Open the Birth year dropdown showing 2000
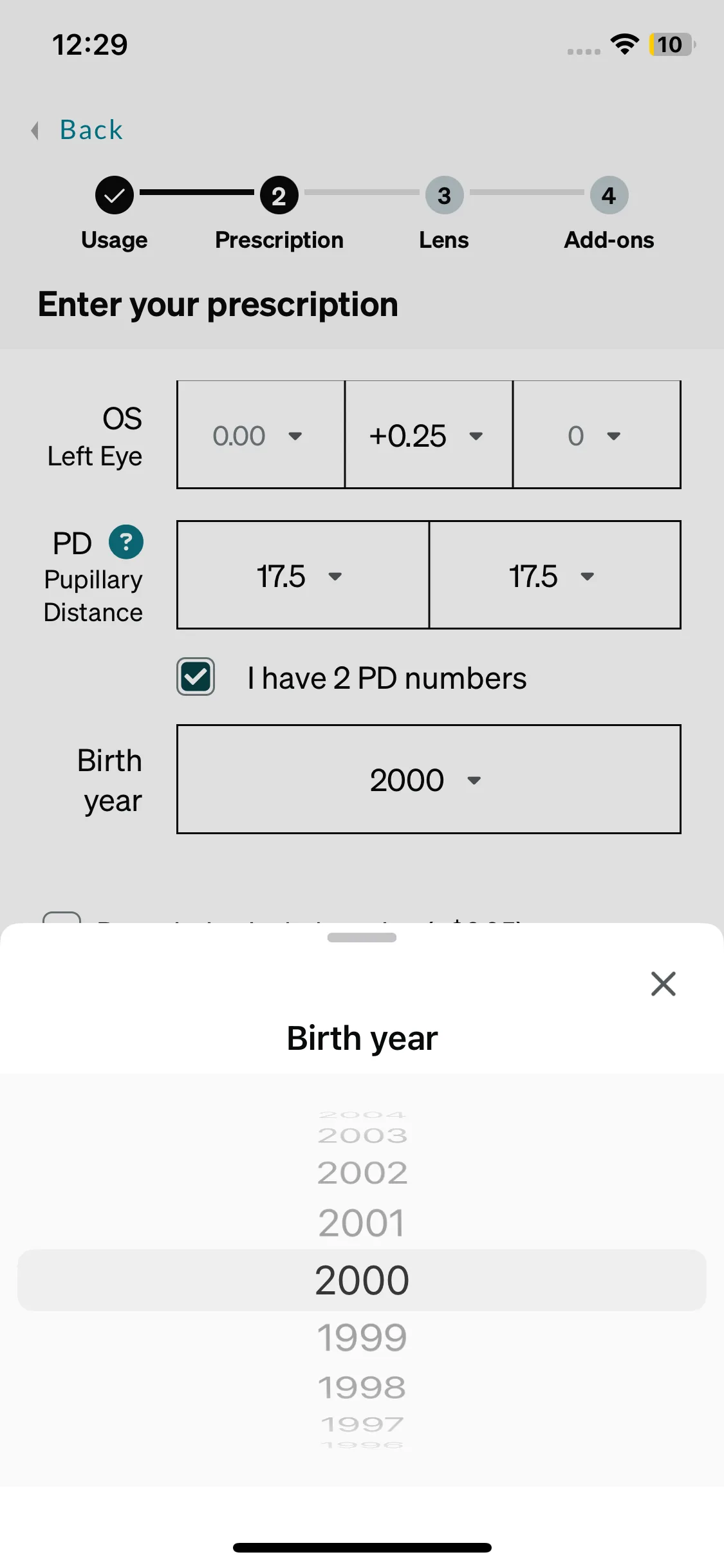Screen dimensions: 724x1568 pyautogui.click(x=429, y=779)
